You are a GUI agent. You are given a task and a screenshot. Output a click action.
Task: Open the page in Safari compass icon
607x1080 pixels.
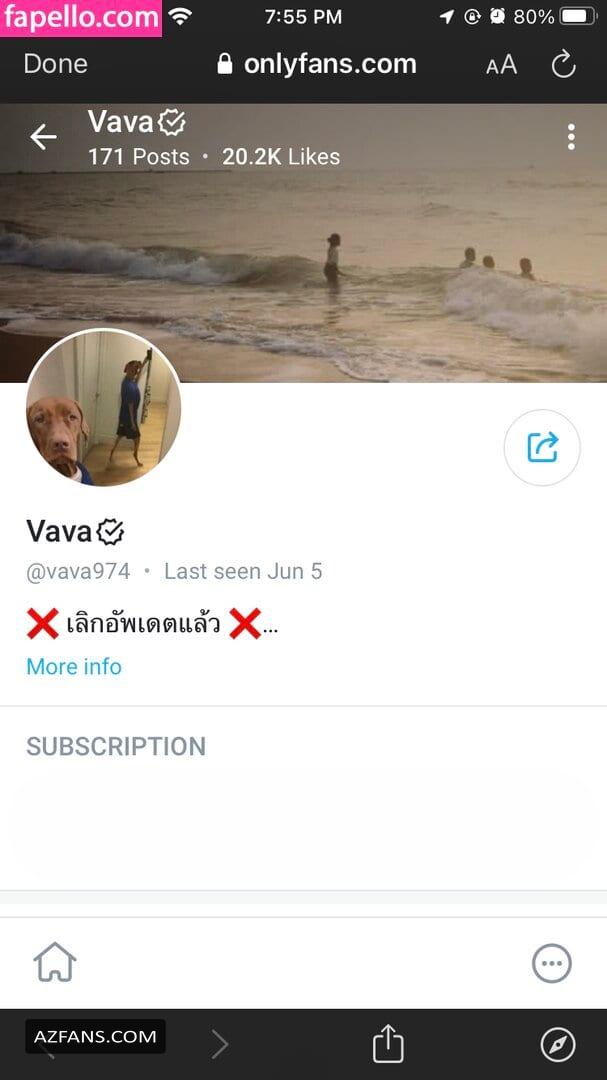click(558, 1045)
